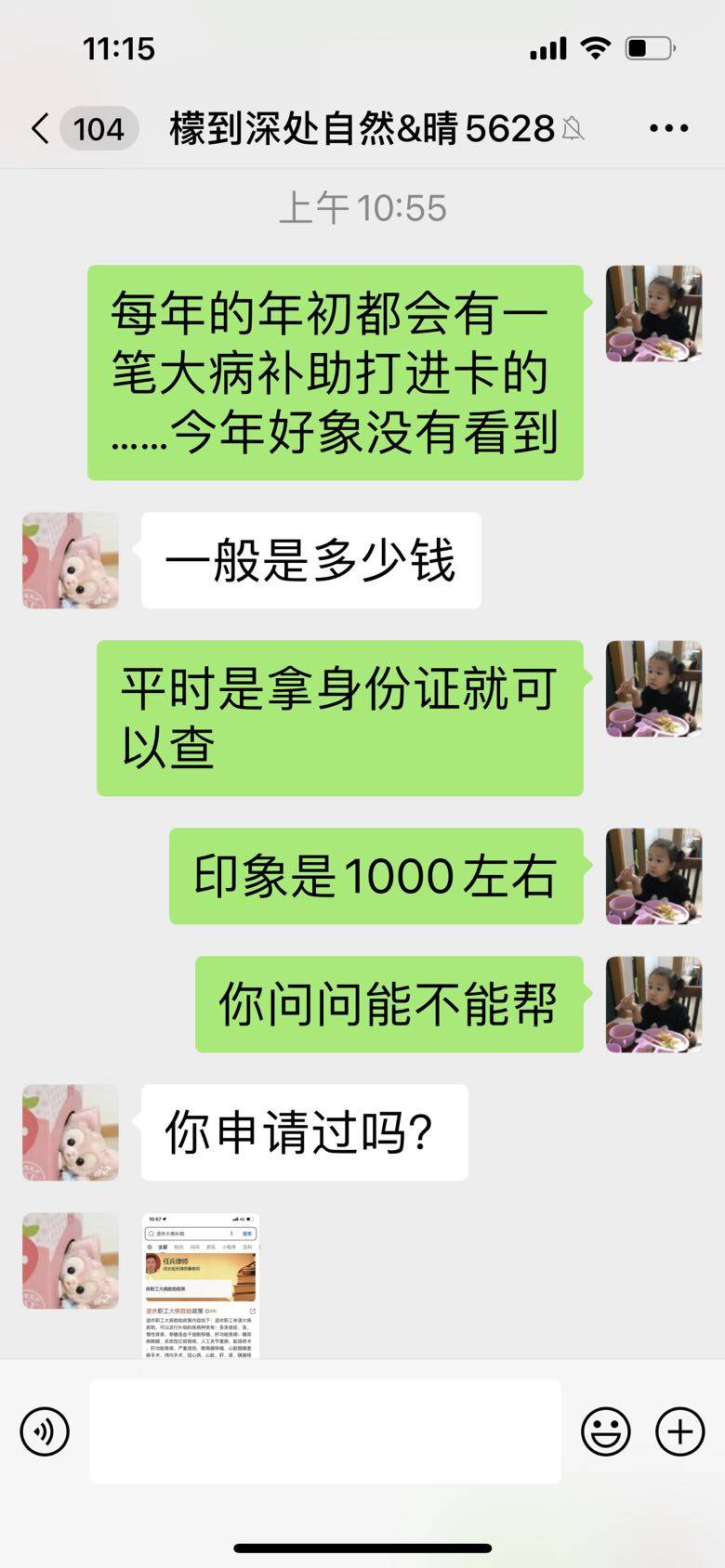Viewport: 725px width, 1568px height.
Task: Go back to the chat list
Action: 42,128
